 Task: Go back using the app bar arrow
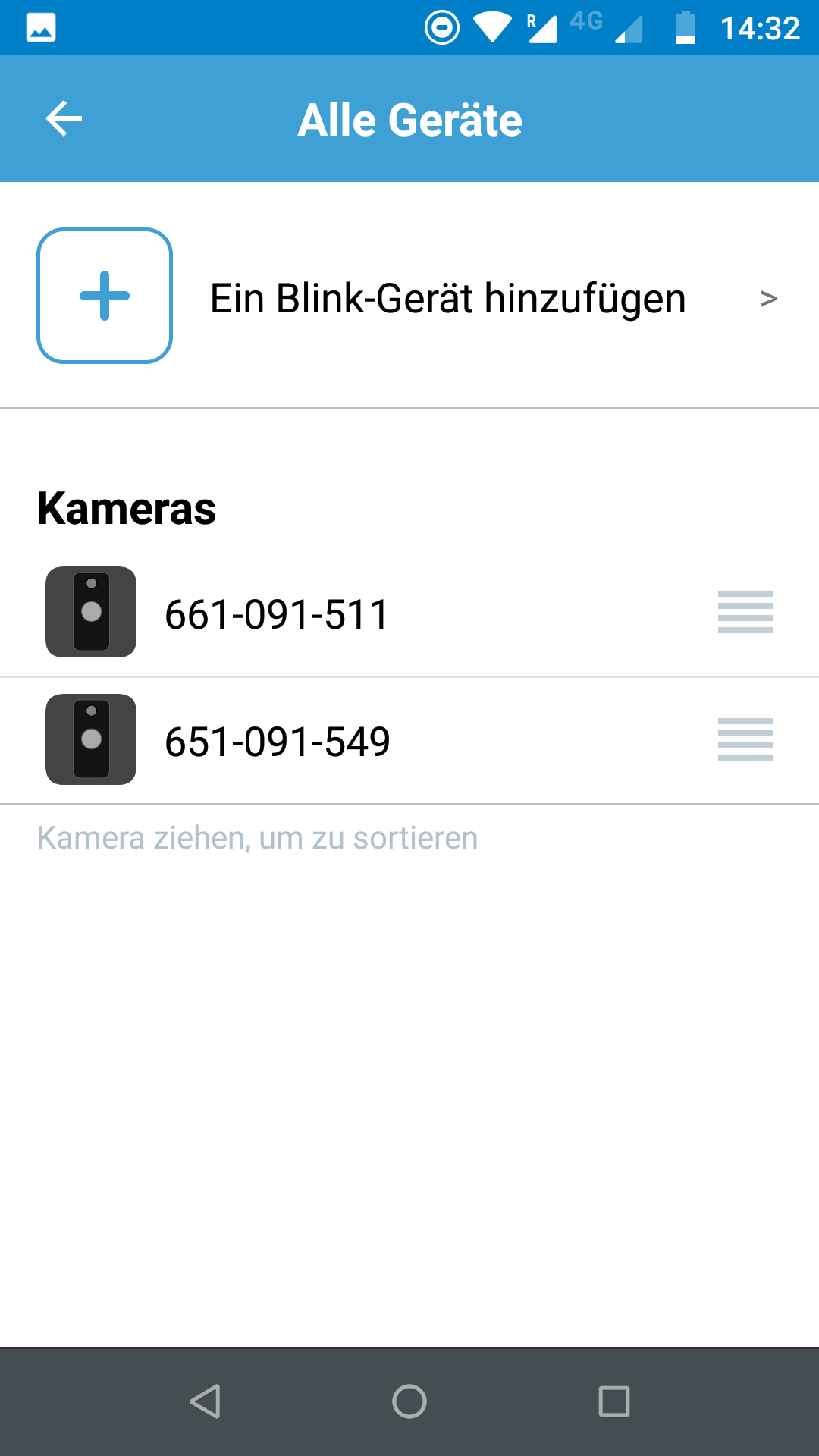[64, 119]
